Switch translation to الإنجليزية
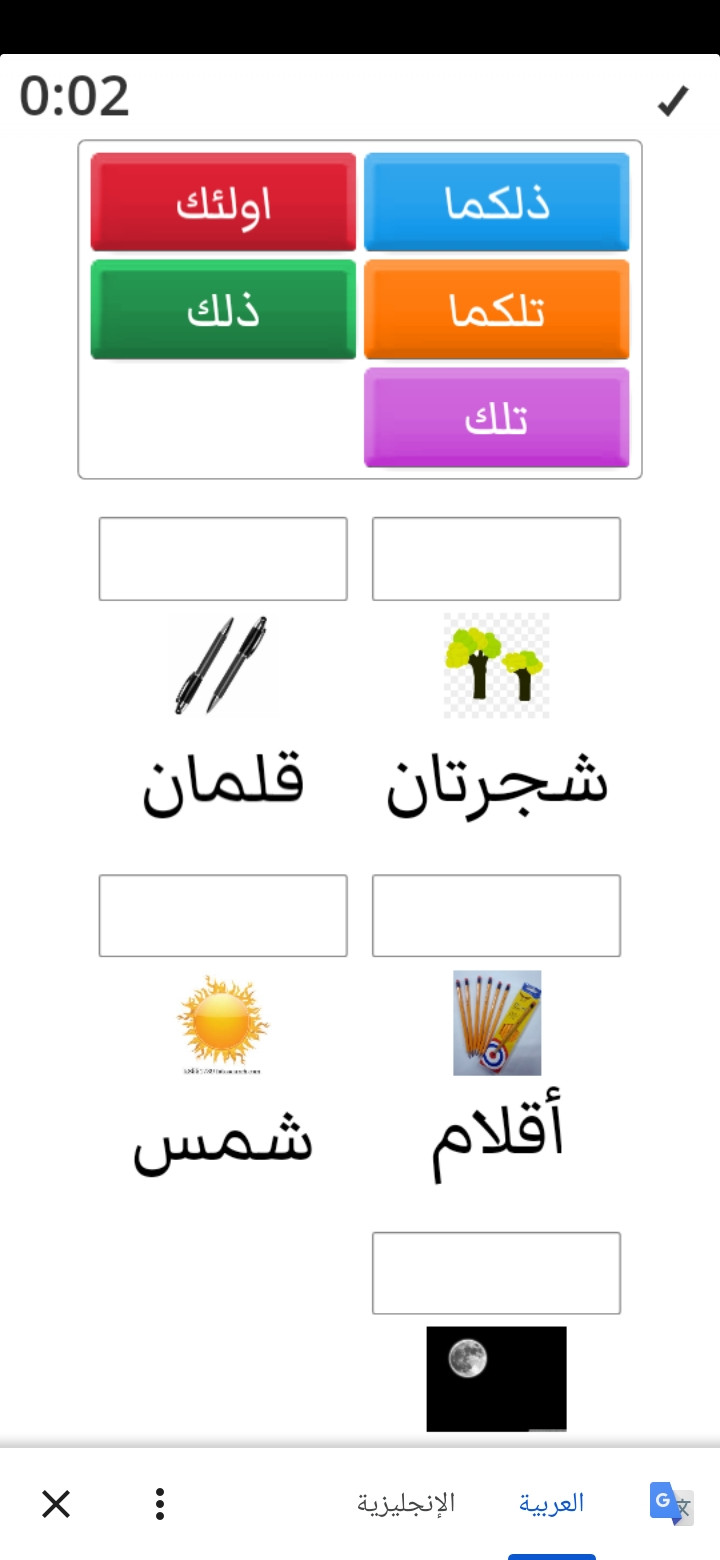The width and height of the screenshot is (720, 1560). click(x=406, y=1503)
